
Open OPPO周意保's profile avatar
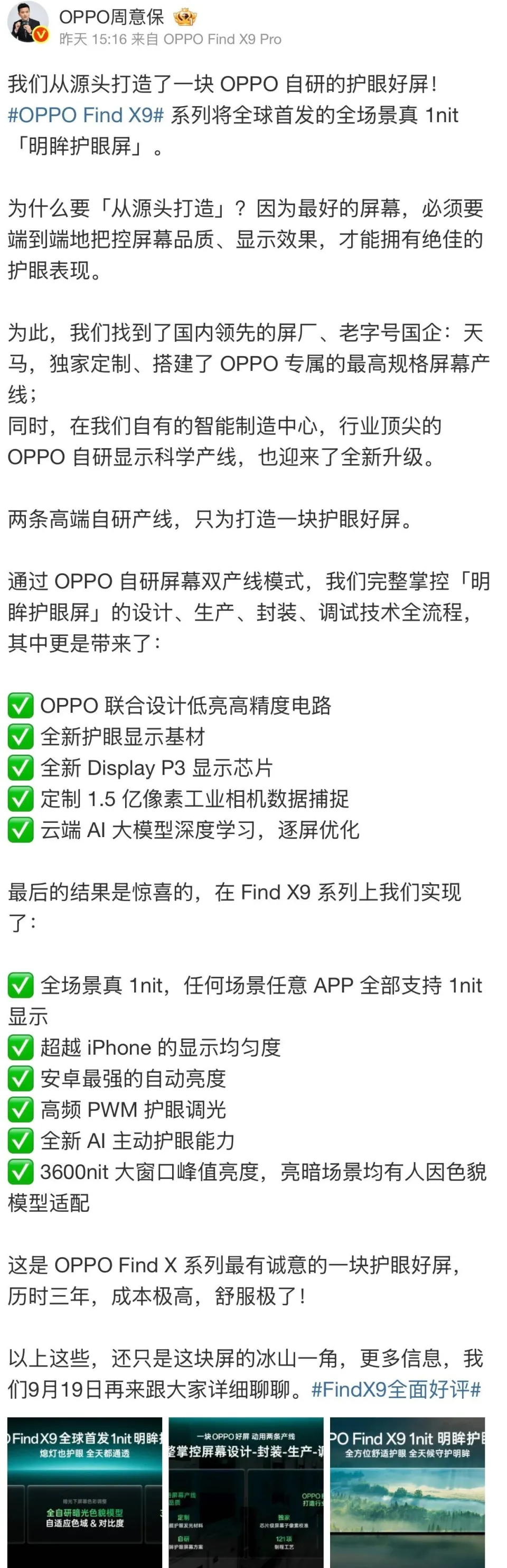click(x=27, y=23)
